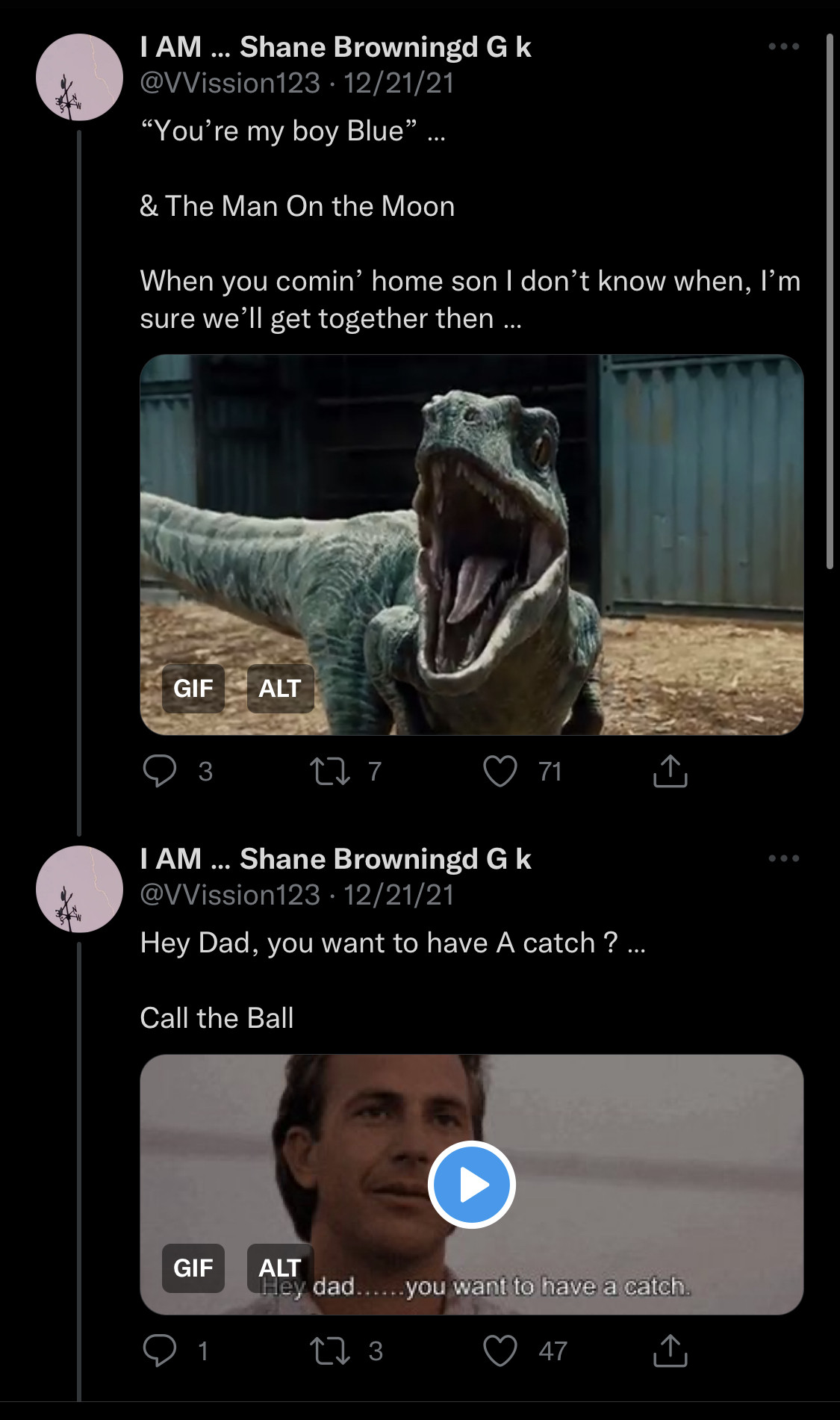Share the "Call the Ball" tweet
Viewport: 840px width, 1420px height.
[x=670, y=1351]
